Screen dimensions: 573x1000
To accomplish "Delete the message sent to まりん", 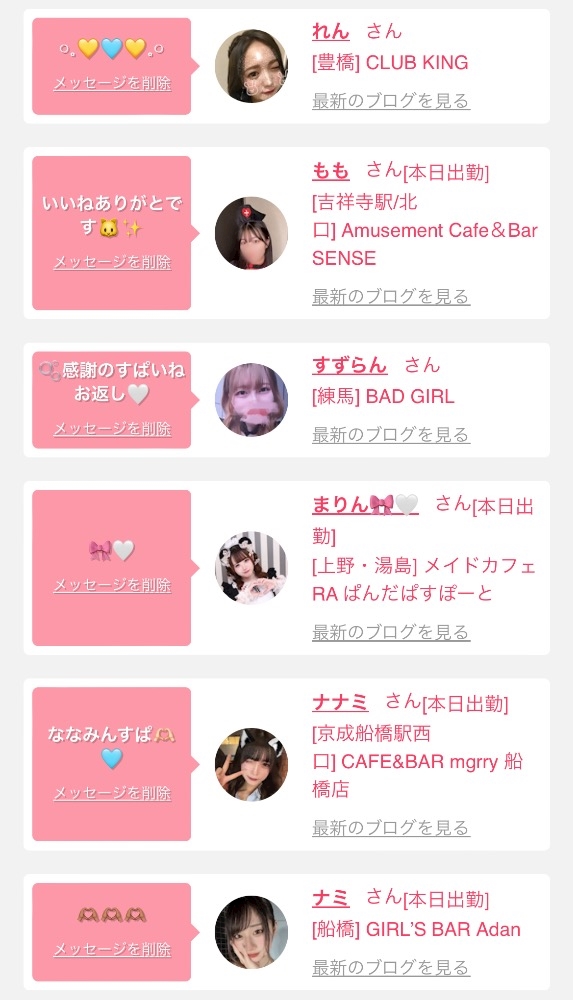I will tap(112, 585).
